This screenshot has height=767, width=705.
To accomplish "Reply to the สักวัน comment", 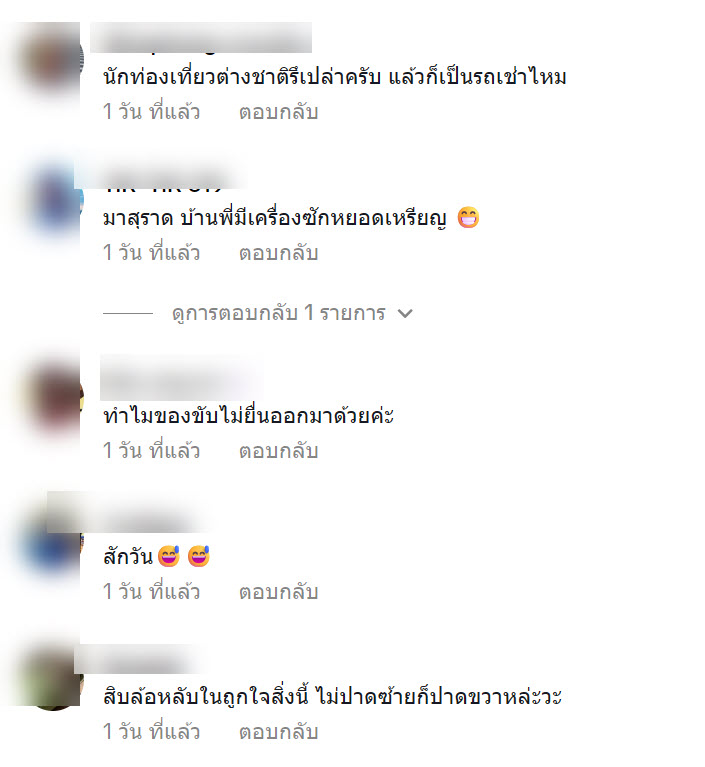I will 278,592.
